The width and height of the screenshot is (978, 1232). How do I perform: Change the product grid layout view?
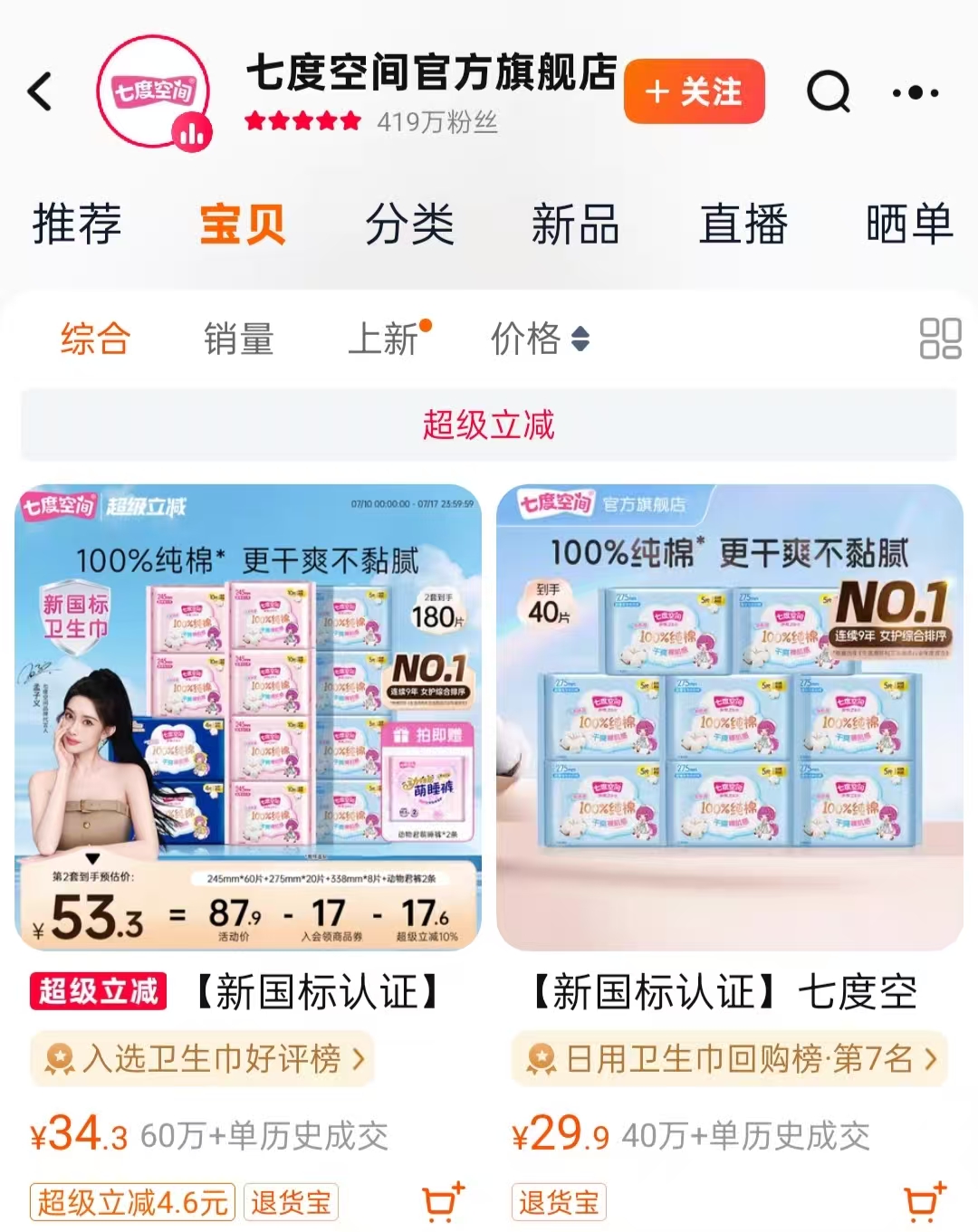click(x=940, y=339)
